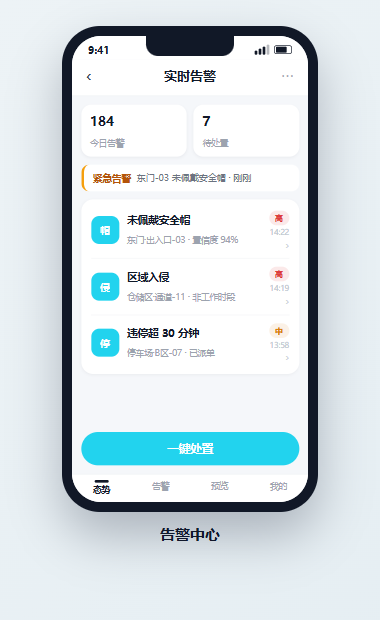Open the three-dot overflow menu

tap(287, 76)
